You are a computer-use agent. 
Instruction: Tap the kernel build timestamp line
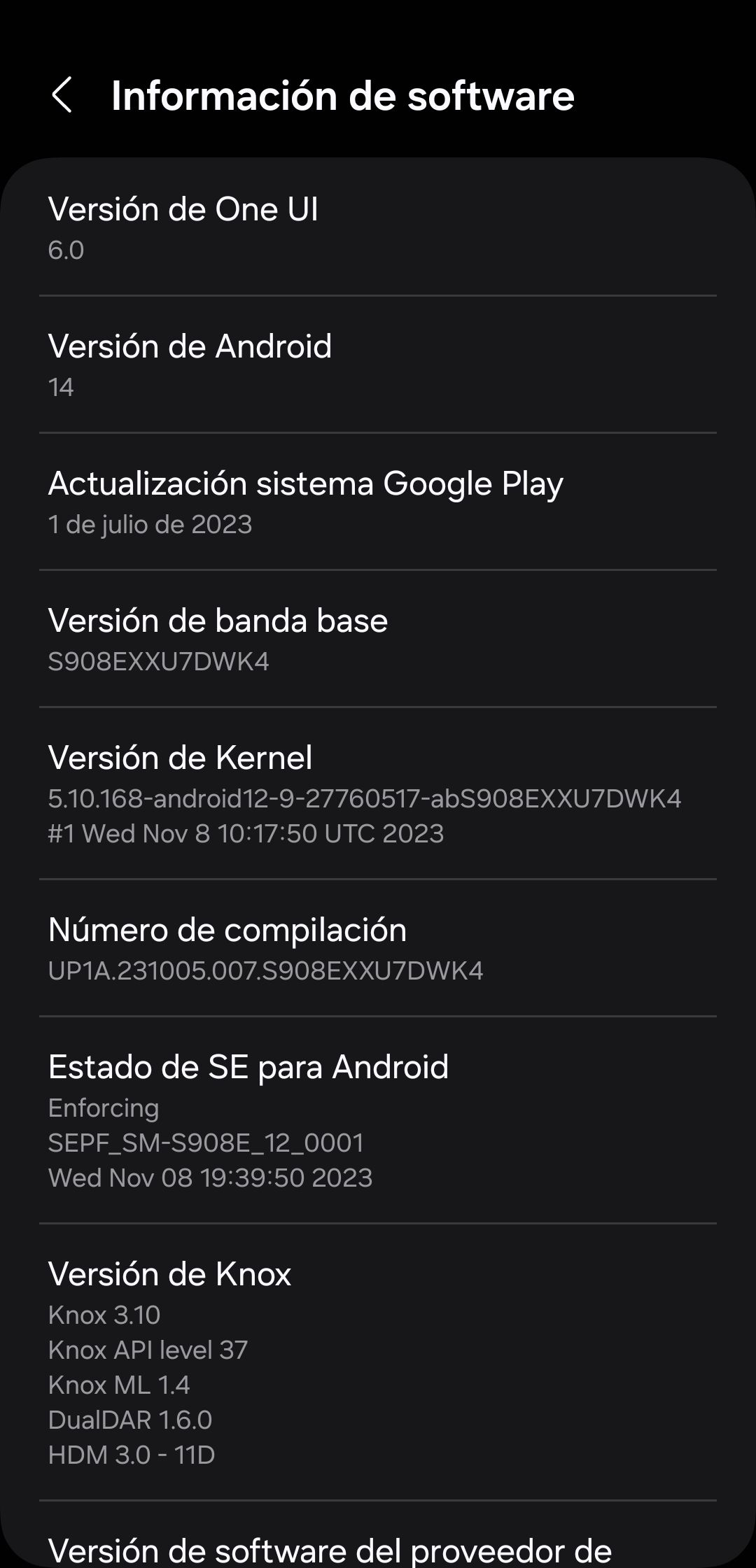pyautogui.click(x=246, y=834)
